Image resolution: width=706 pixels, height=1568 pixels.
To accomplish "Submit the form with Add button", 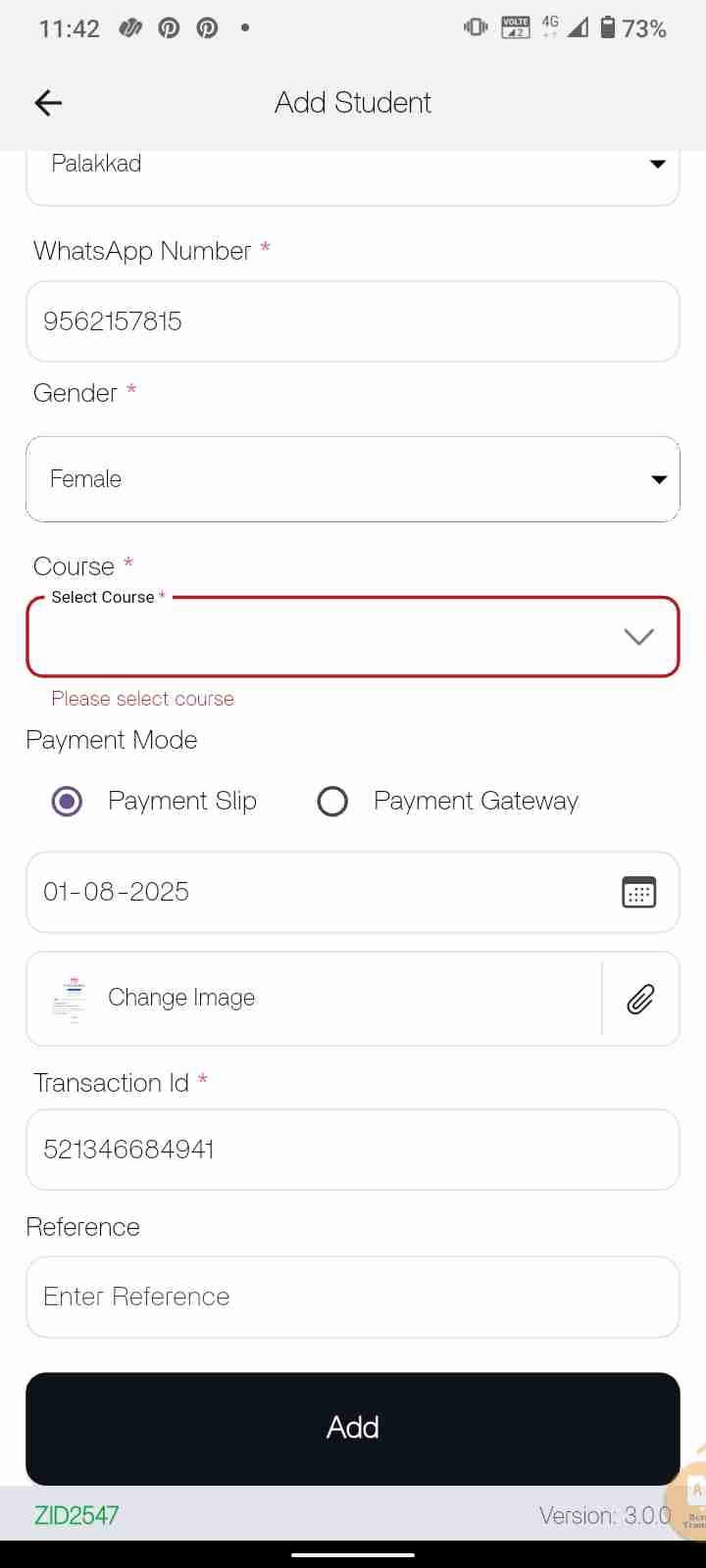I will [x=353, y=1428].
